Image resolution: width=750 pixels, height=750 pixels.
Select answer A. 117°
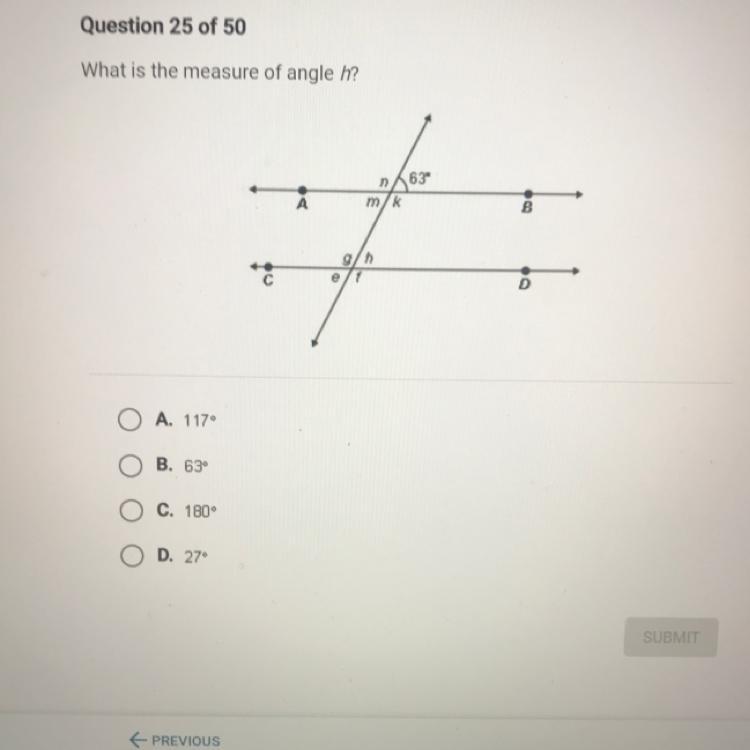pos(128,420)
